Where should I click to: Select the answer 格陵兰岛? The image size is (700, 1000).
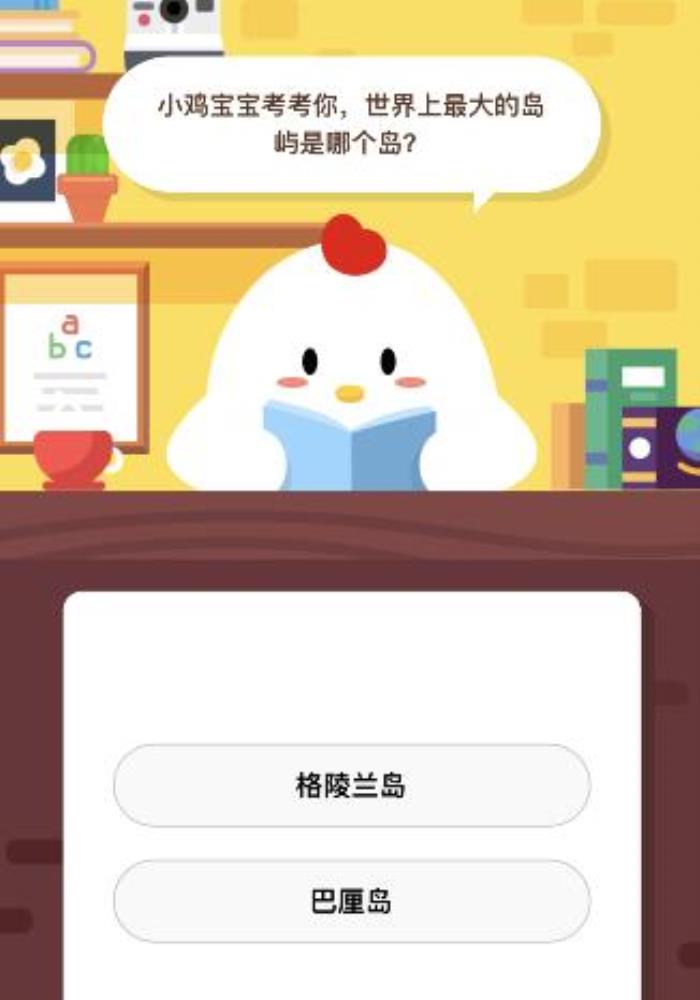351,786
